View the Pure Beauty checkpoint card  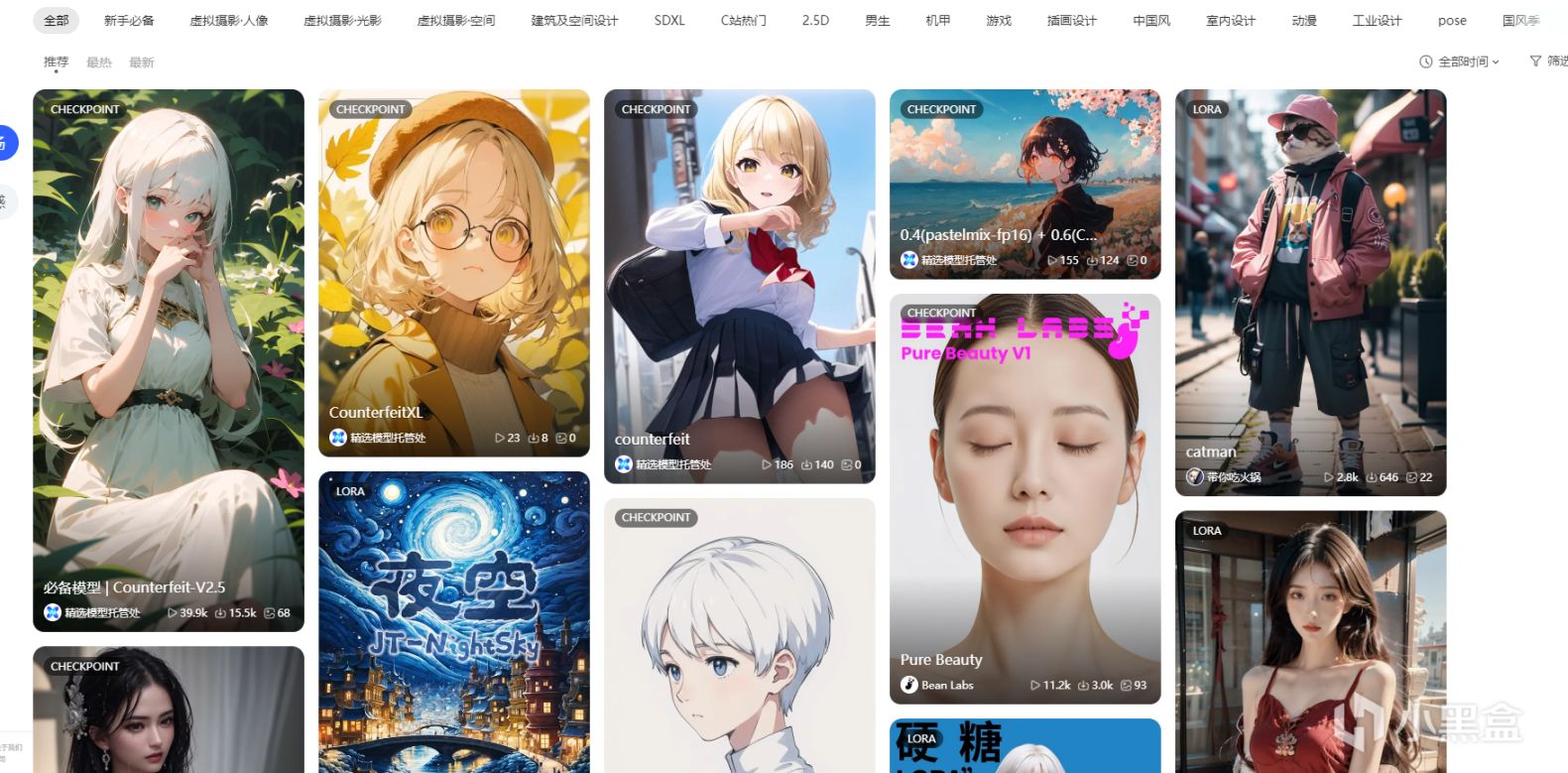1025,496
